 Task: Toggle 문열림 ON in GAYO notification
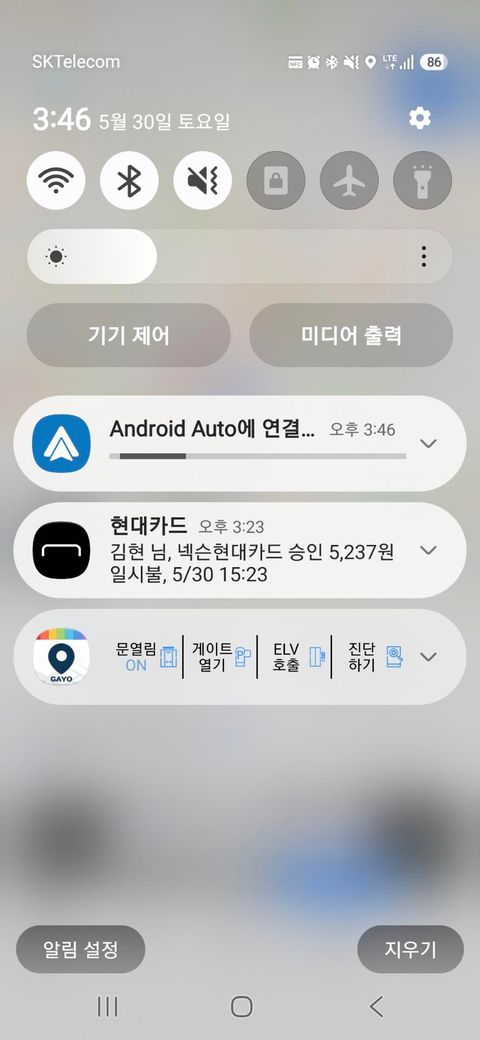[x=146, y=657]
